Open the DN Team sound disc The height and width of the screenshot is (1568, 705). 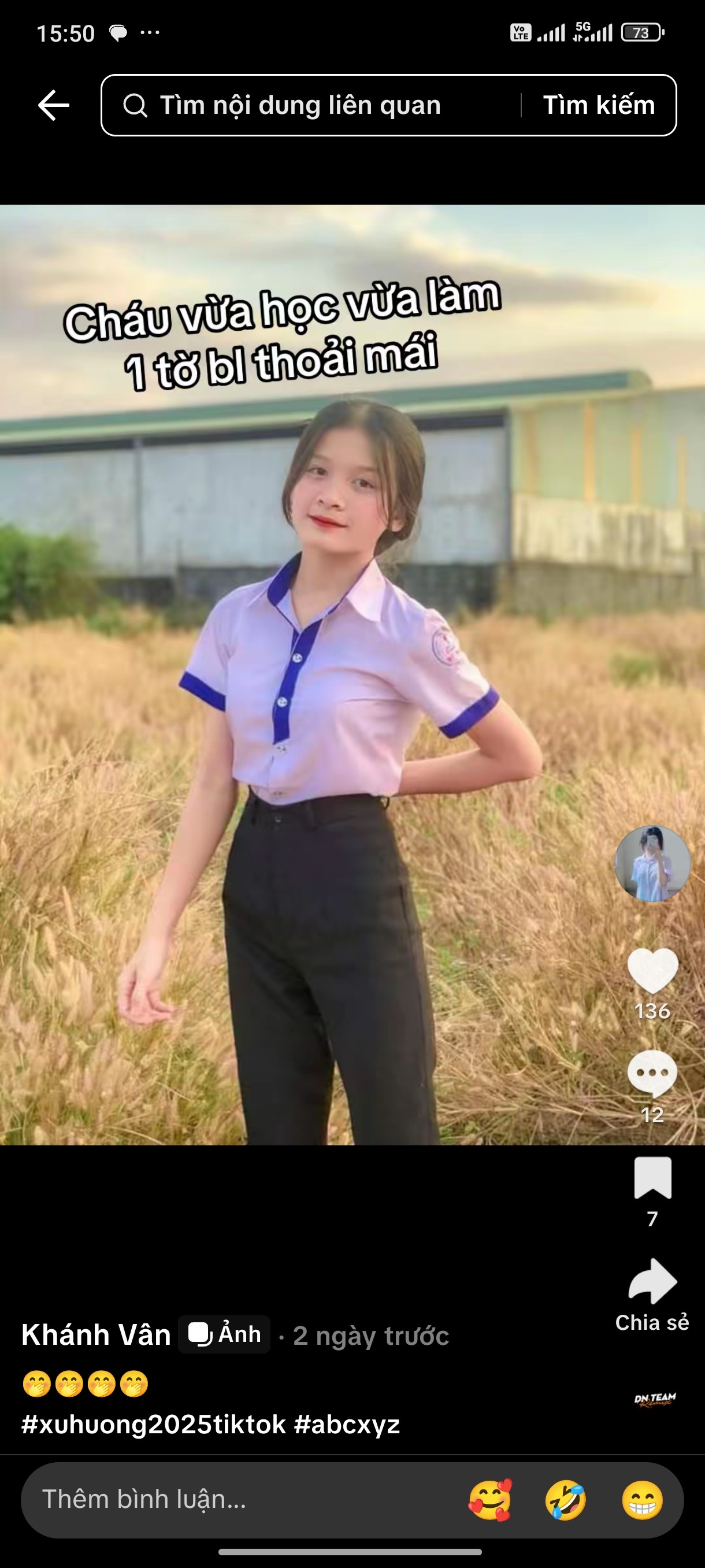pos(655,1399)
